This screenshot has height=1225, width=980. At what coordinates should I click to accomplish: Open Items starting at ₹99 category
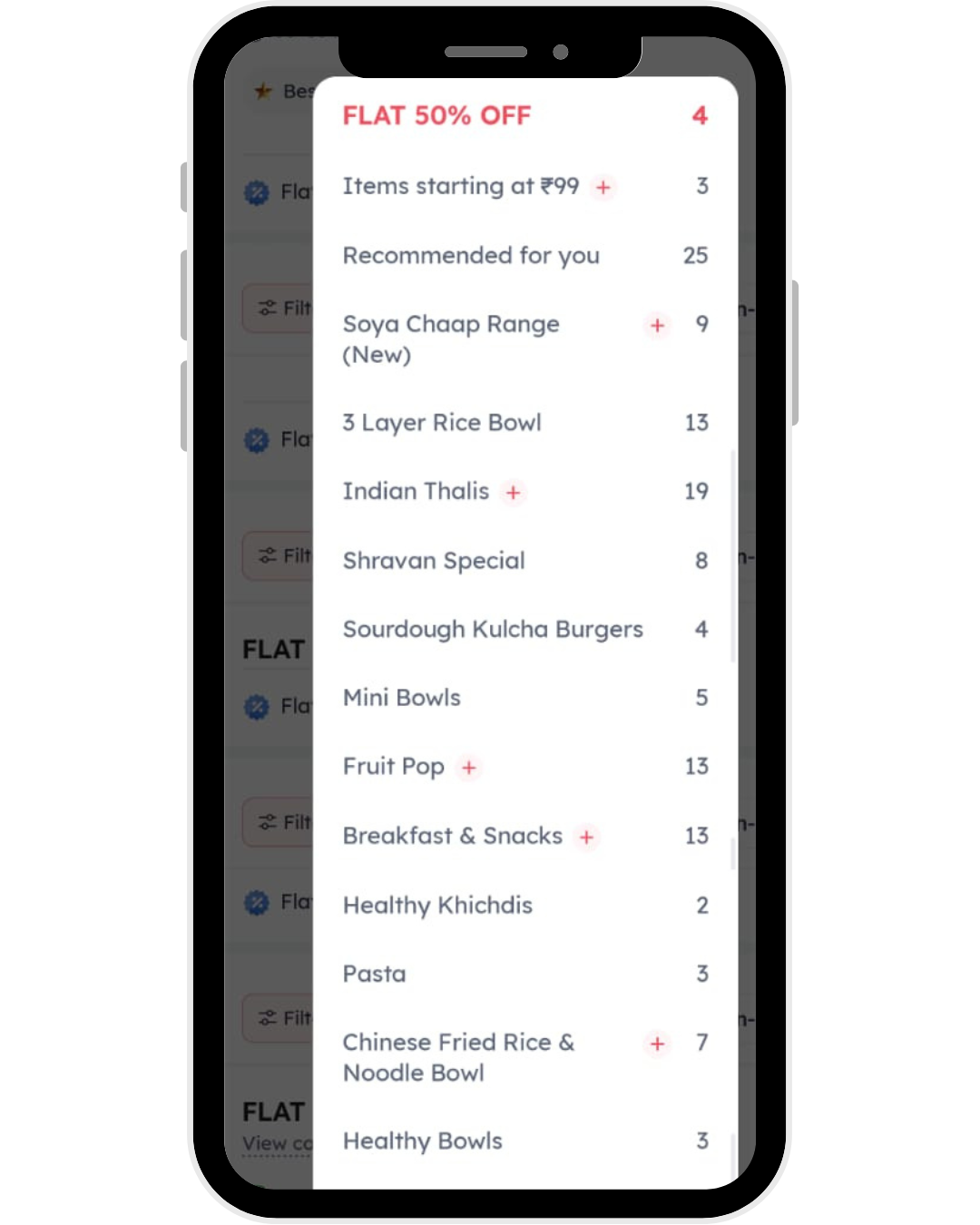point(460,186)
